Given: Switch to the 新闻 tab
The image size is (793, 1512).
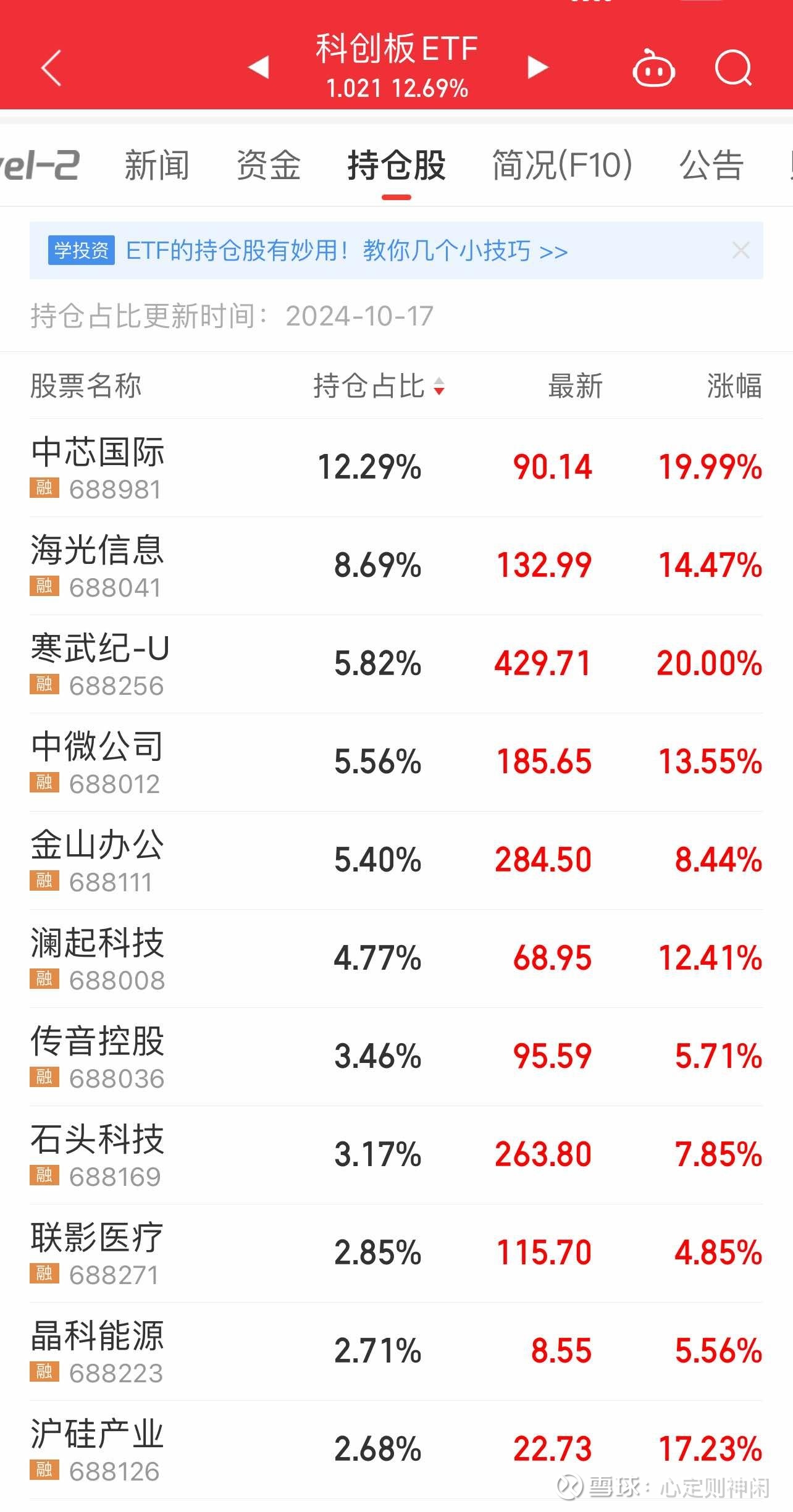Looking at the screenshot, I should coord(156,164).
